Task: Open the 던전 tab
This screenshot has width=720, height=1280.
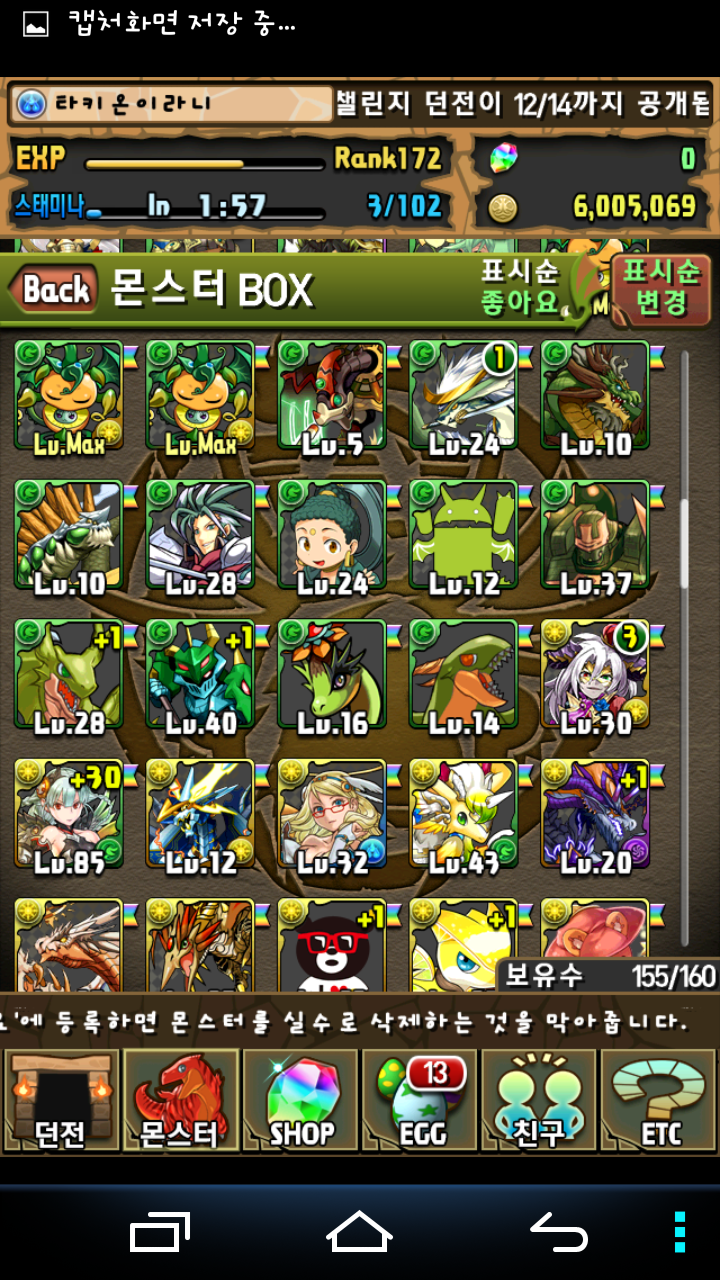Action: 61,1100
